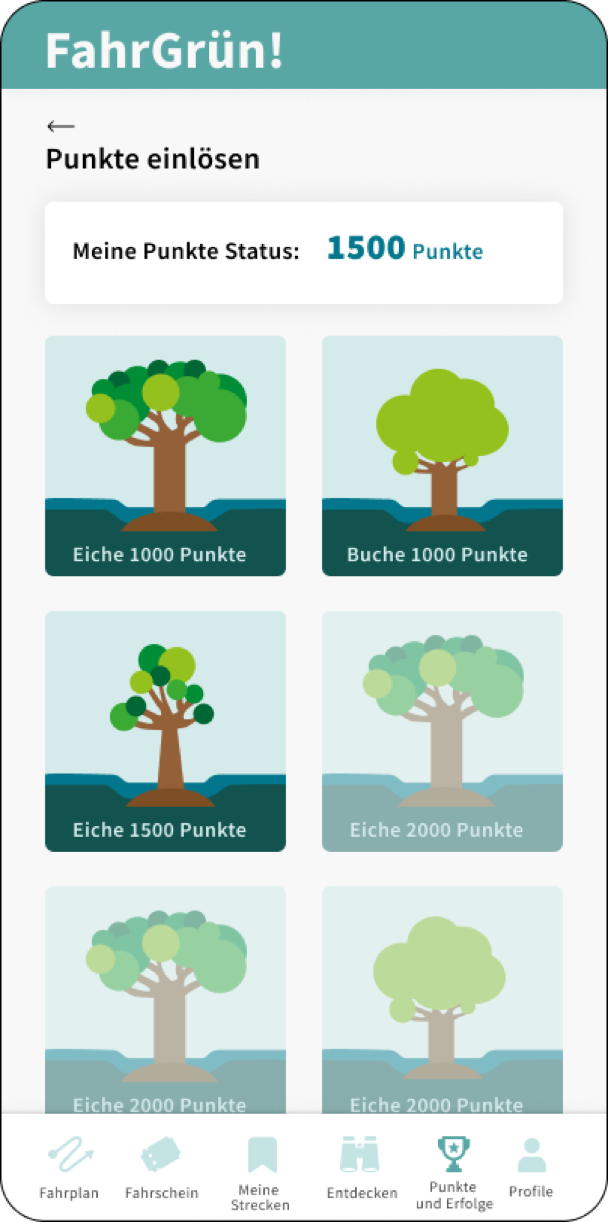Switch to Punkte und Erfolge tab
The width and height of the screenshot is (608, 1222).
pyautogui.click(x=453, y=1170)
